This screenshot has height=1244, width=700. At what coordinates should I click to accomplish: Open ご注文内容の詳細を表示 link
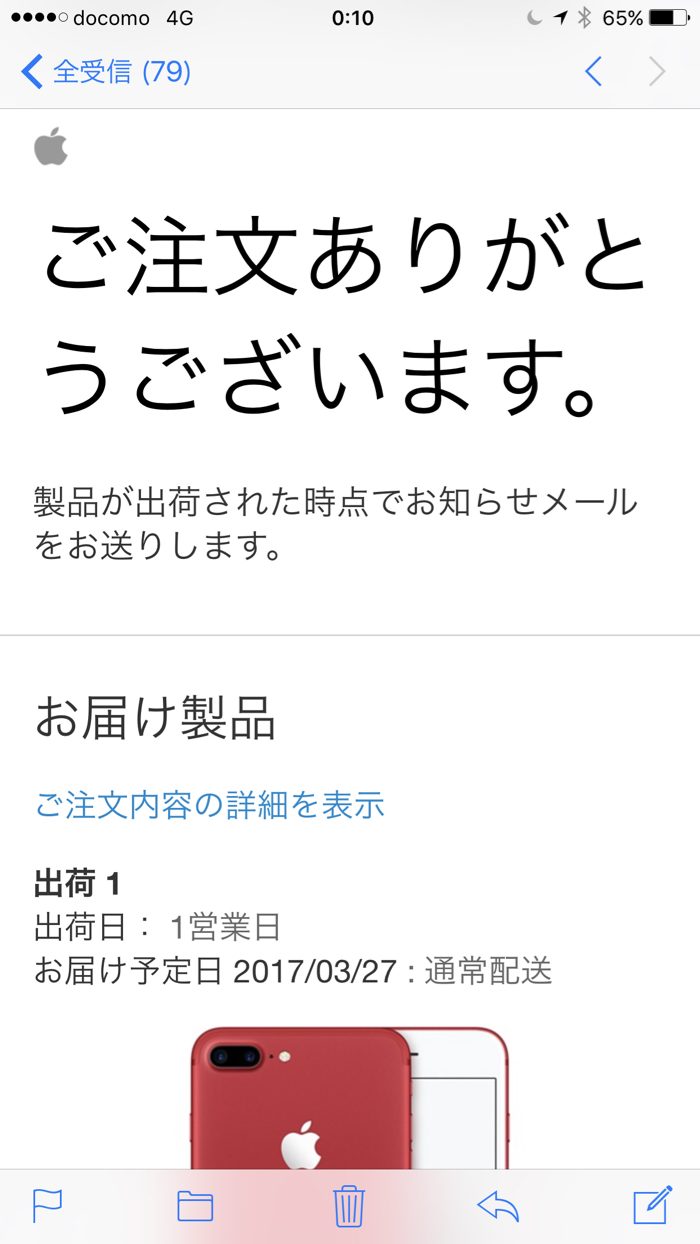(x=210, y=805)
